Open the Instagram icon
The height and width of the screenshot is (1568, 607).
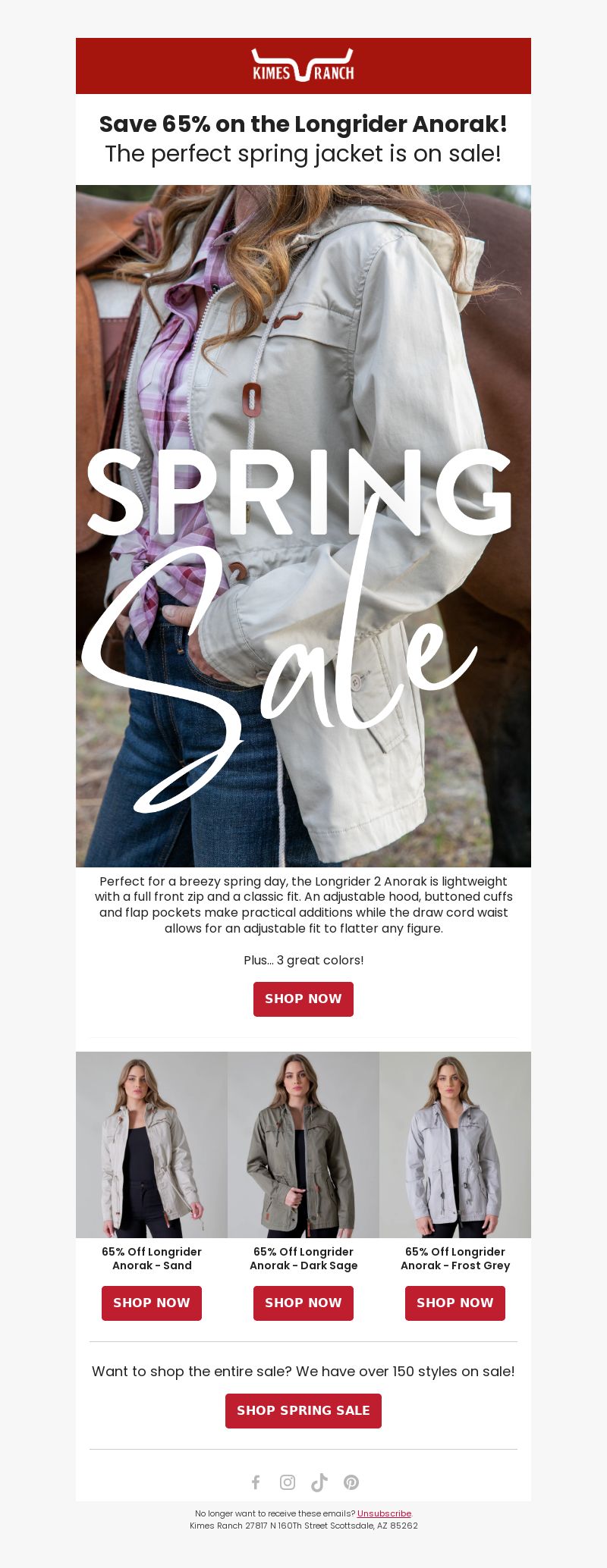pyautogui.click(x=288, y=1482)
